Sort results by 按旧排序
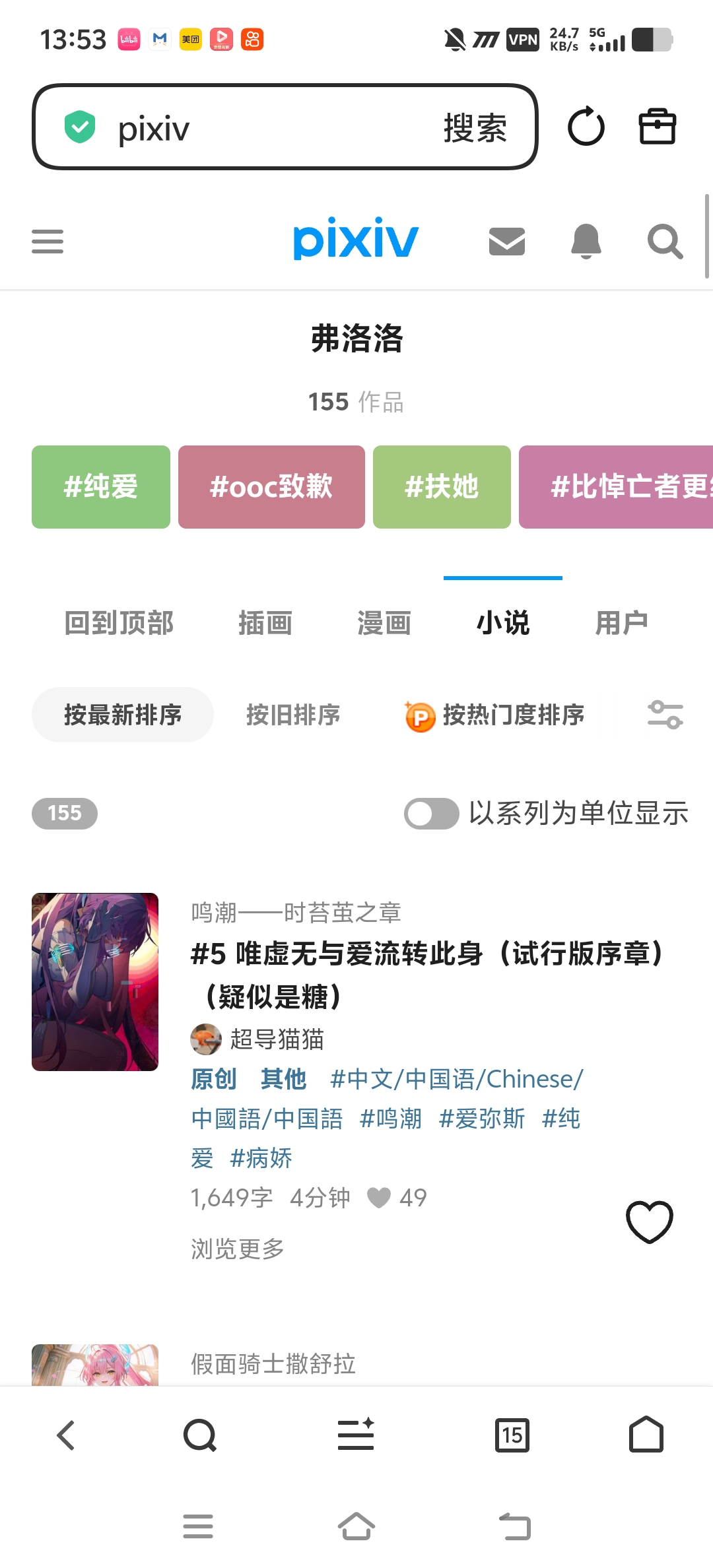713x1568 pixels. click(293, 715)
